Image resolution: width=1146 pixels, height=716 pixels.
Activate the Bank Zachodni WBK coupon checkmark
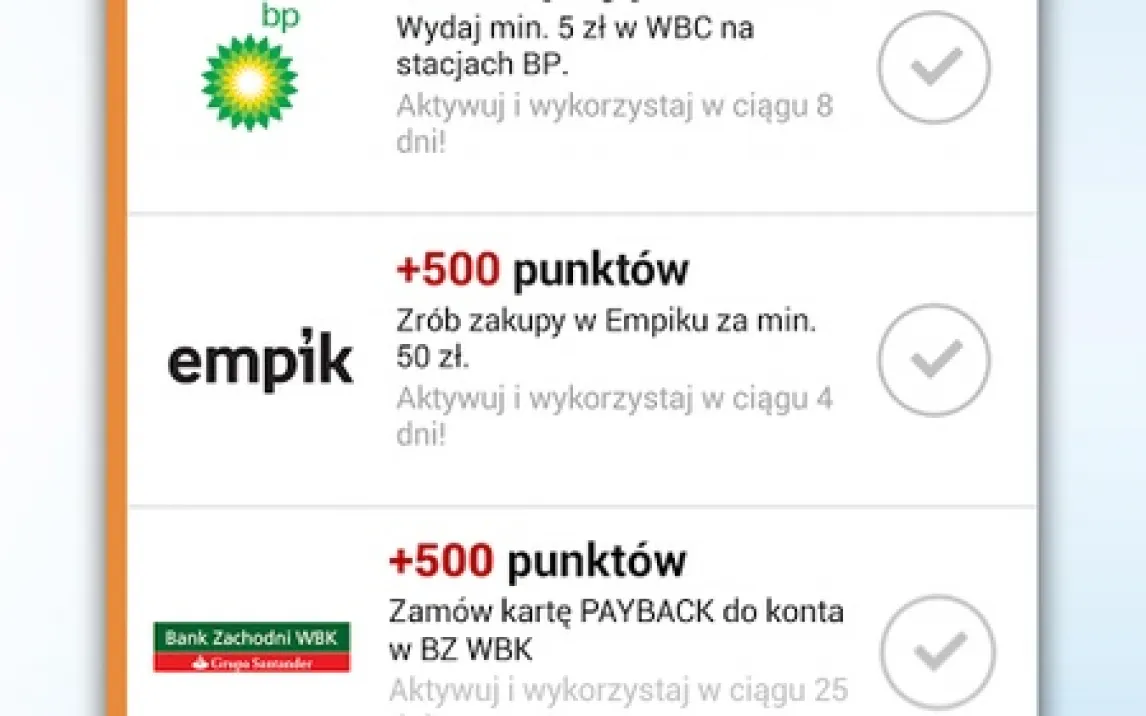[x=937, y=651]
